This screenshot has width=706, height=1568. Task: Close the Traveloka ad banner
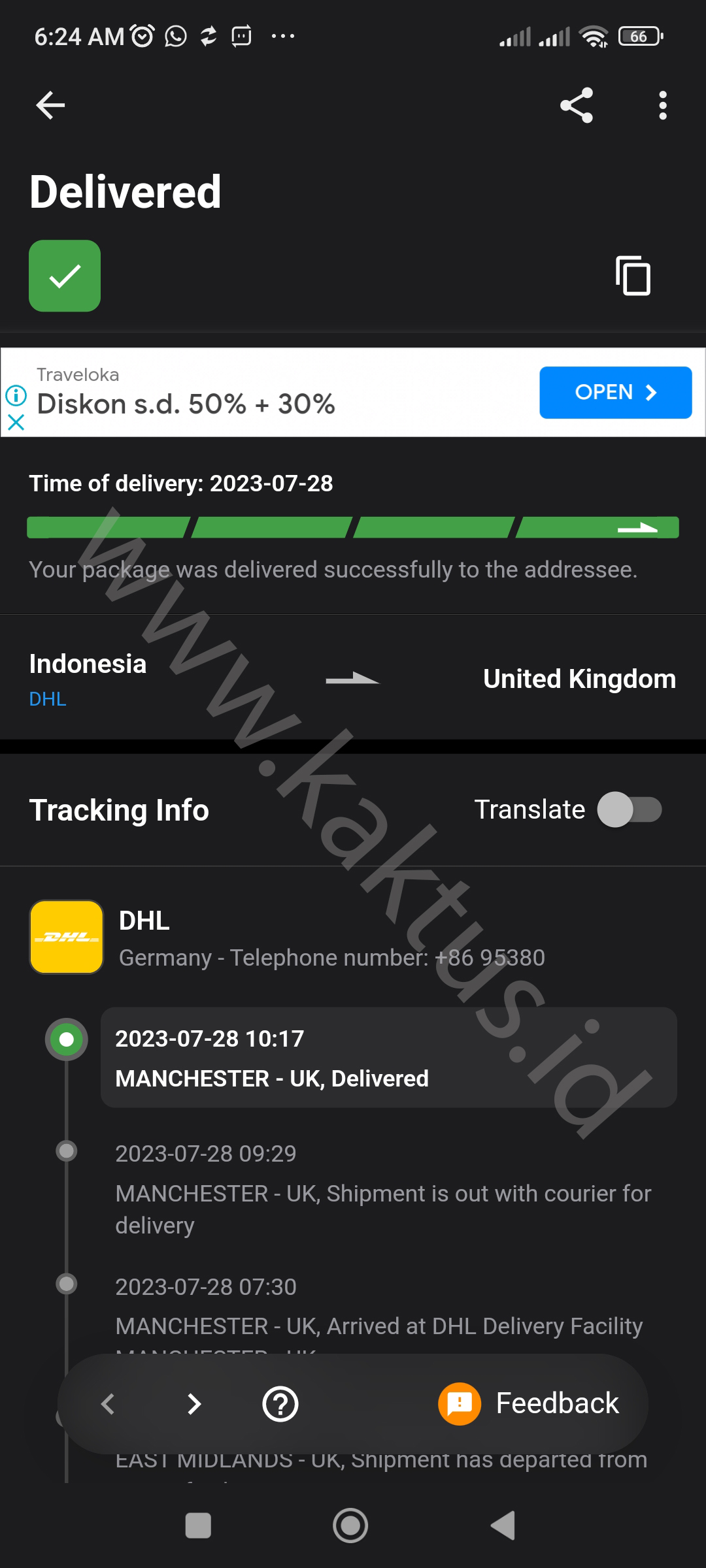(x=16, y=423)
